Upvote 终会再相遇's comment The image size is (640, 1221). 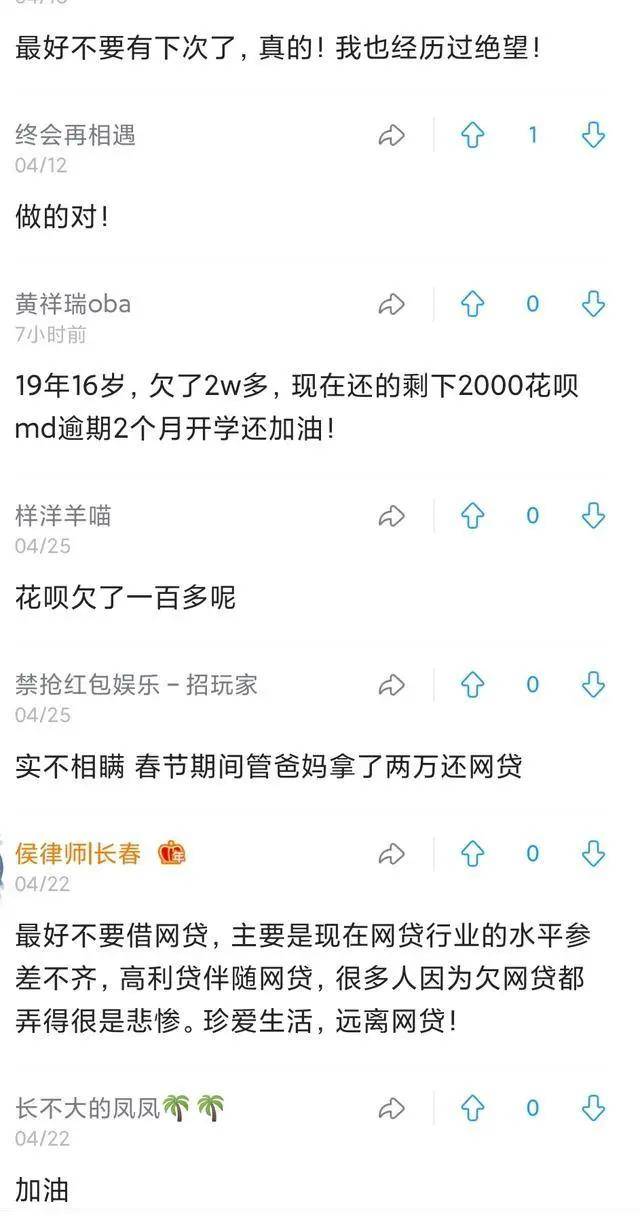(472, 135)
